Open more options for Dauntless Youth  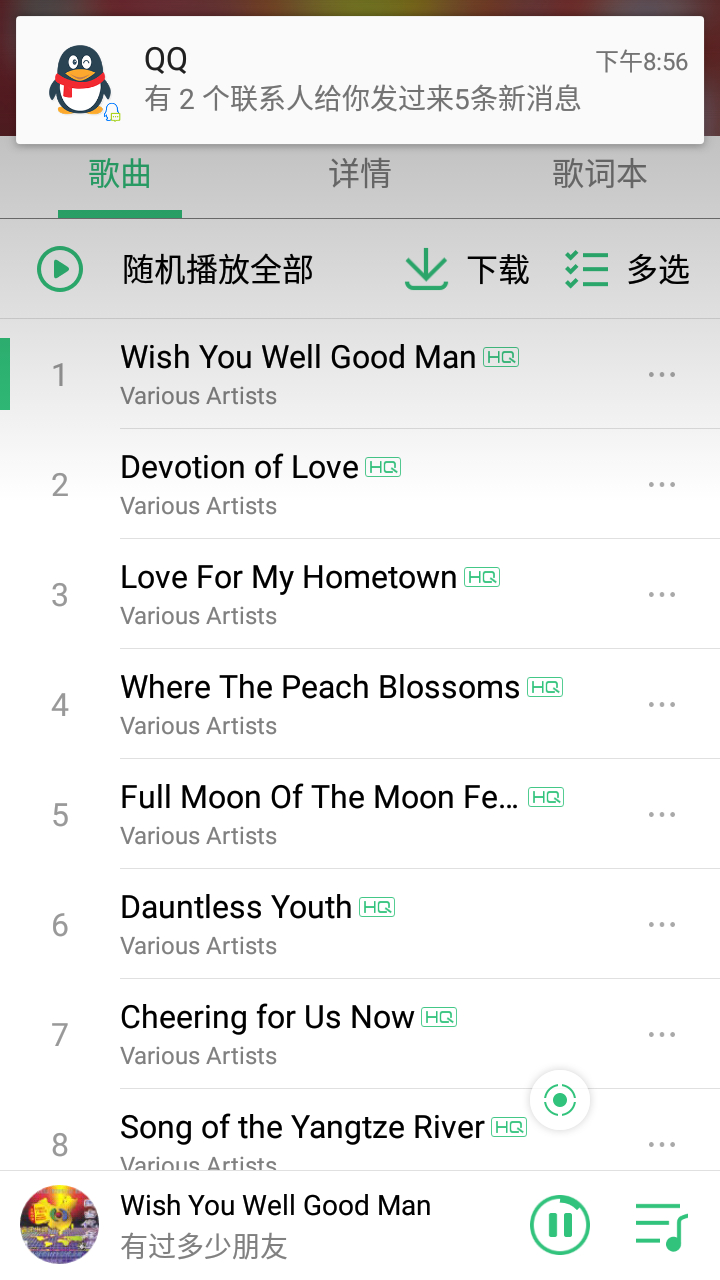click(x=662, y=925)
